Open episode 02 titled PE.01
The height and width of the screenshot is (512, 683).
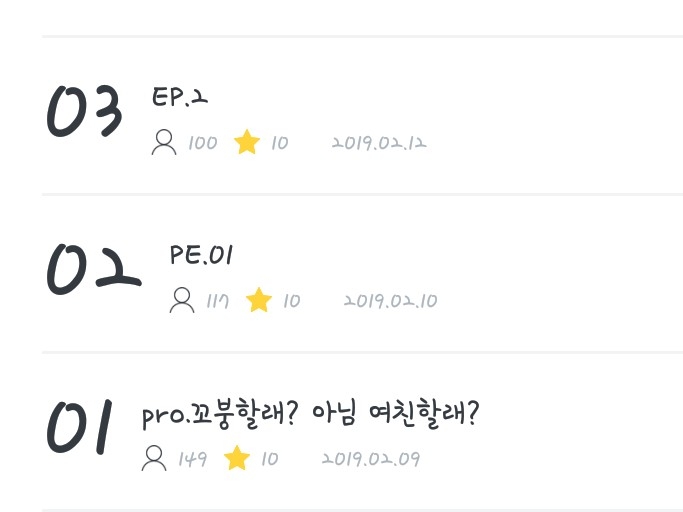[201, 255]
